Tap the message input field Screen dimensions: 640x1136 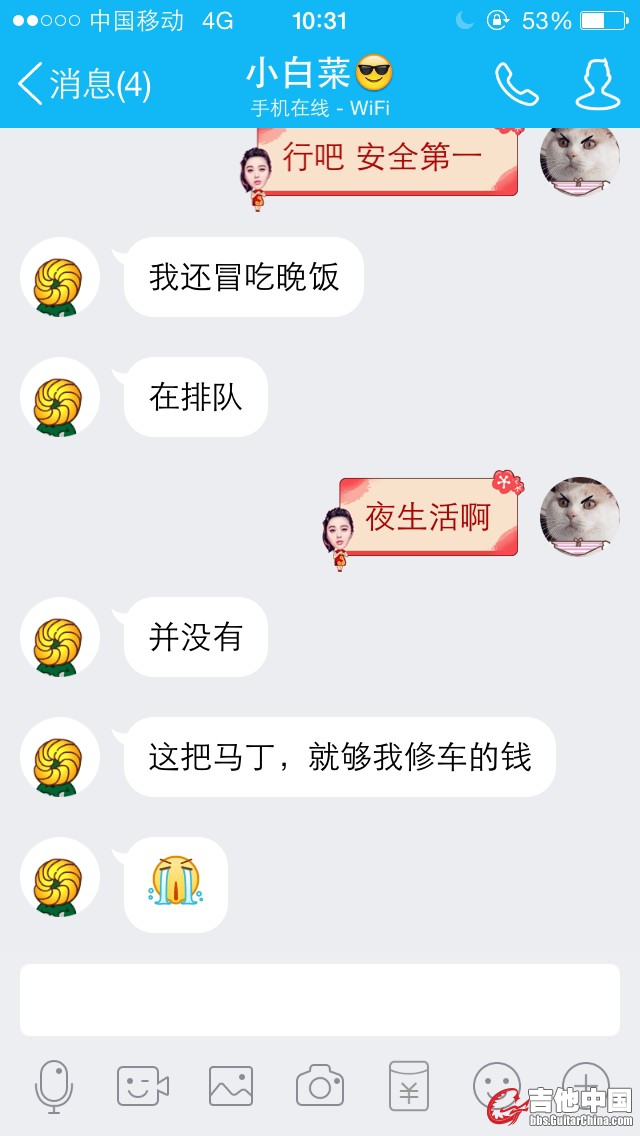click(x=320, y=999)
